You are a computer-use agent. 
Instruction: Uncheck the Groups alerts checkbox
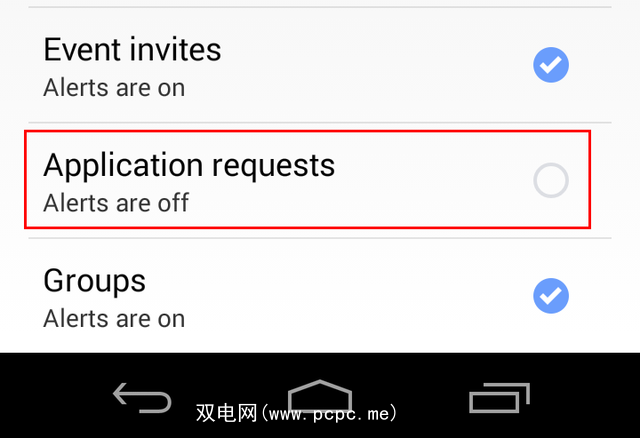click(550, 296)
